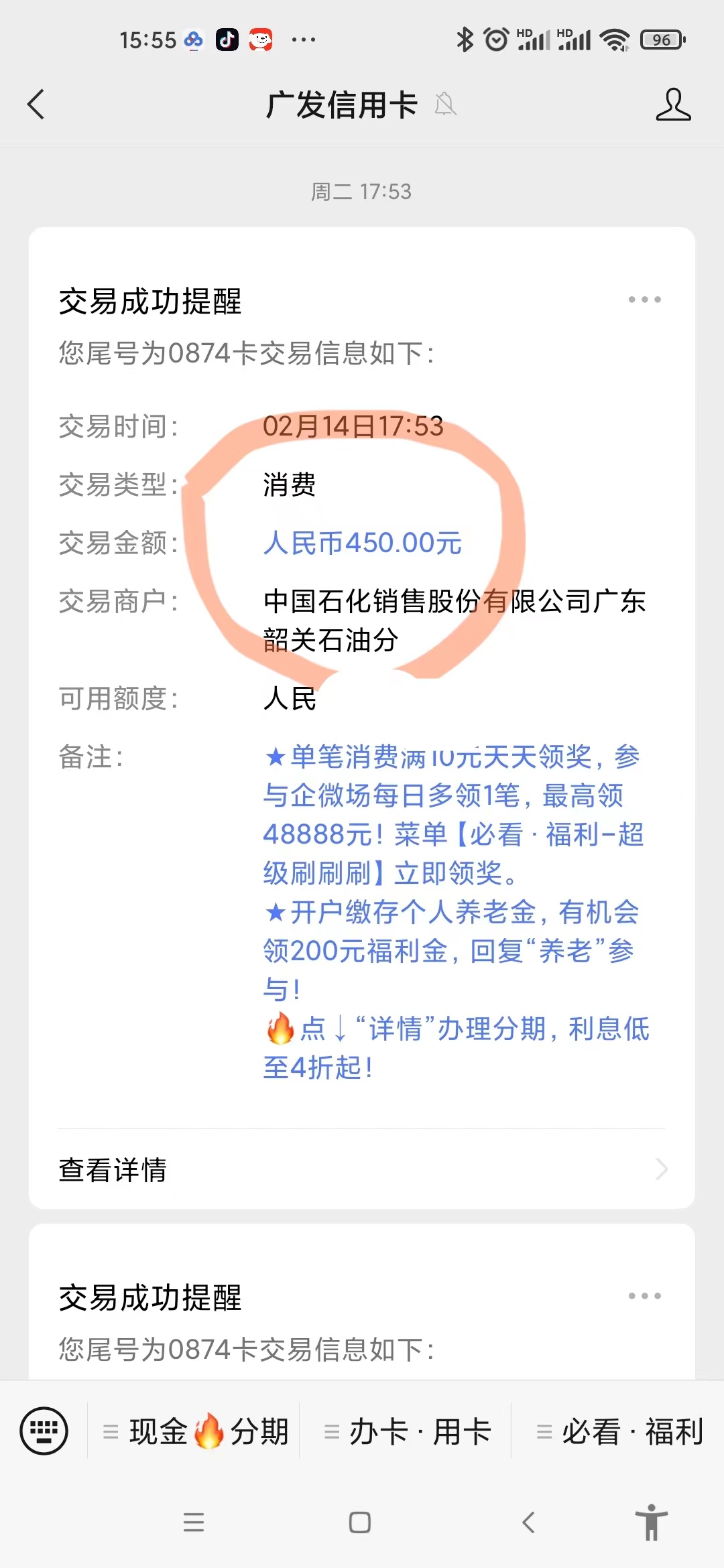The width and height of the screenshot is (724, 1568).
Task: Open the system recent apps menu
Action: [x=194, y=1522]
